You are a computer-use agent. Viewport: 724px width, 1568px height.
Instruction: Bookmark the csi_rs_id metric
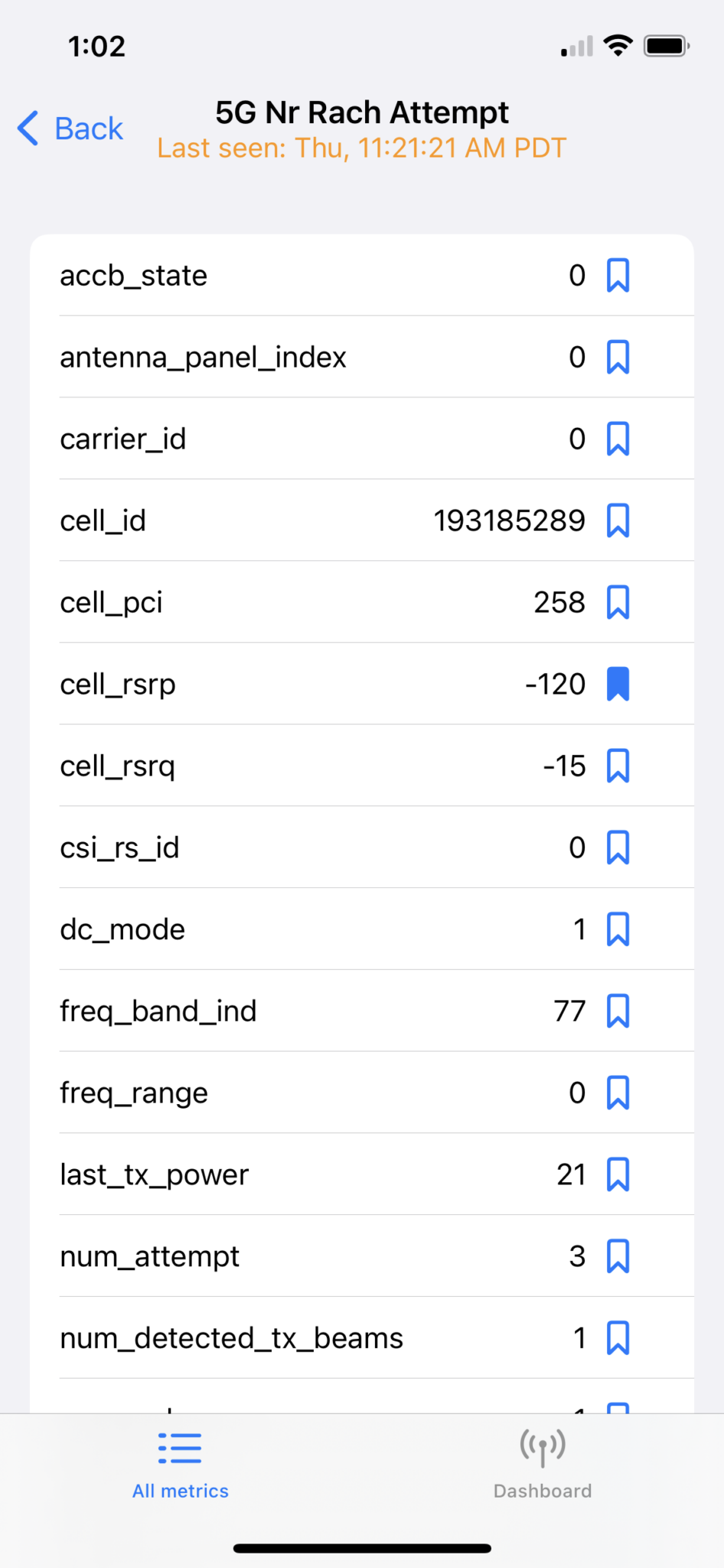coord(618,848)
